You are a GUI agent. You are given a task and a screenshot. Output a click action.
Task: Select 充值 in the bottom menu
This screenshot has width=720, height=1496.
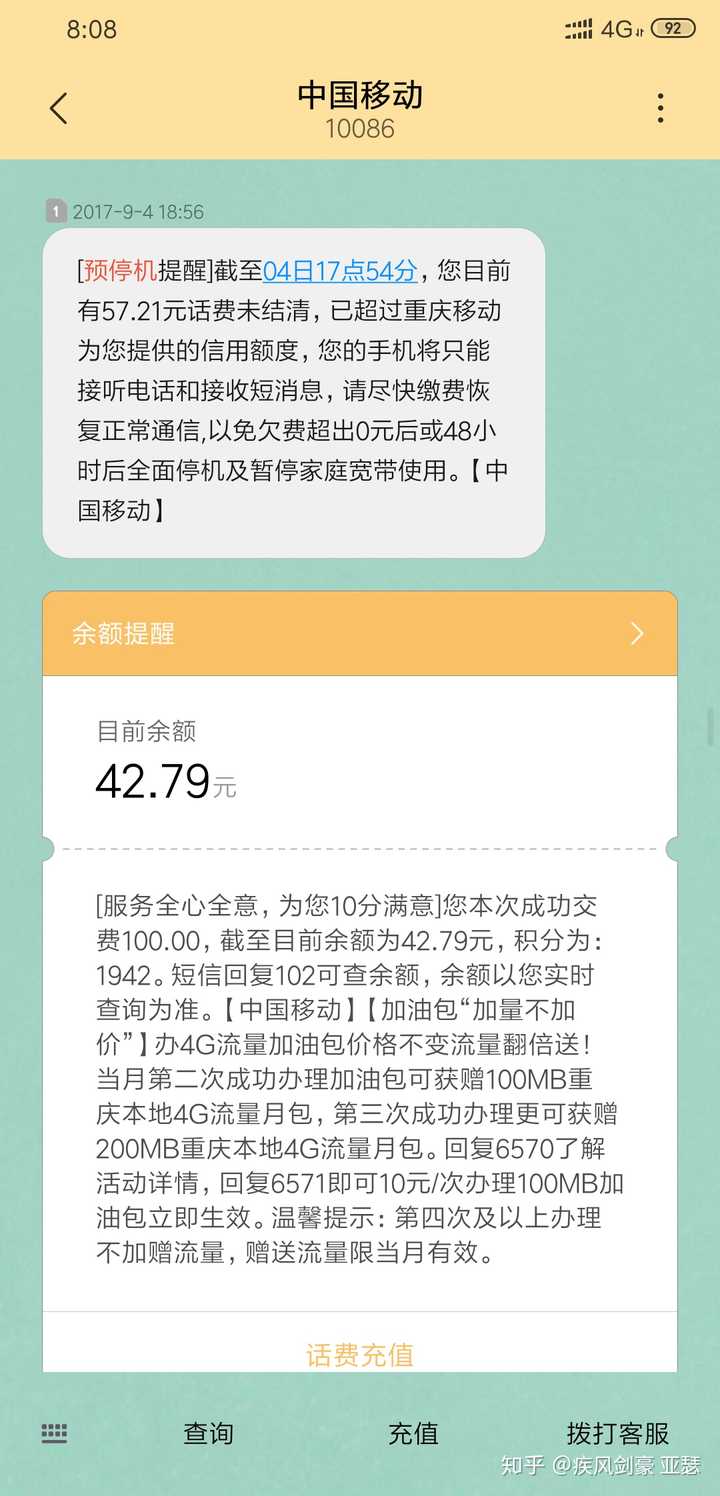[x=413, y=1433]
